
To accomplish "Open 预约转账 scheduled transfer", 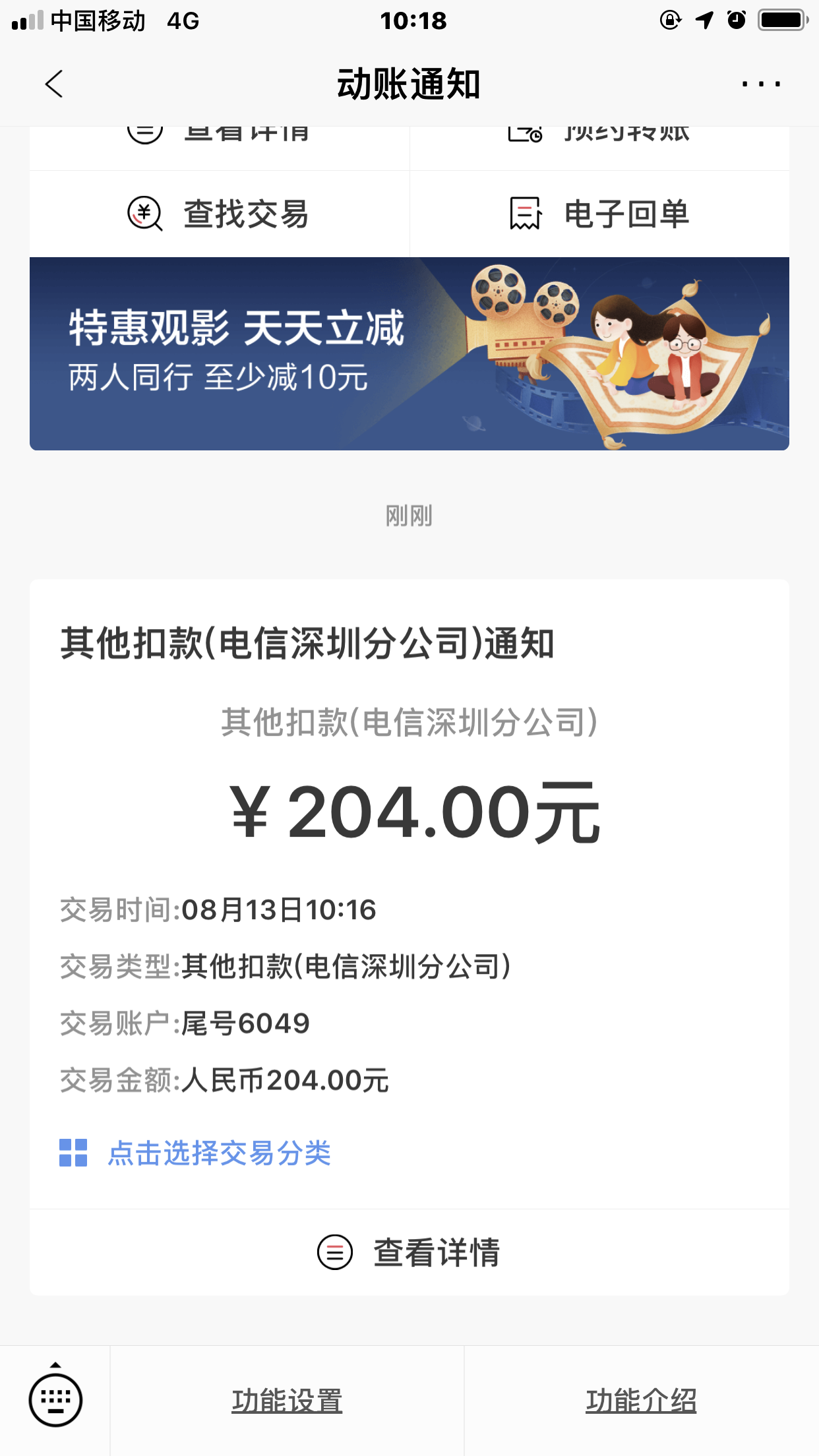I will pos(599,140).
